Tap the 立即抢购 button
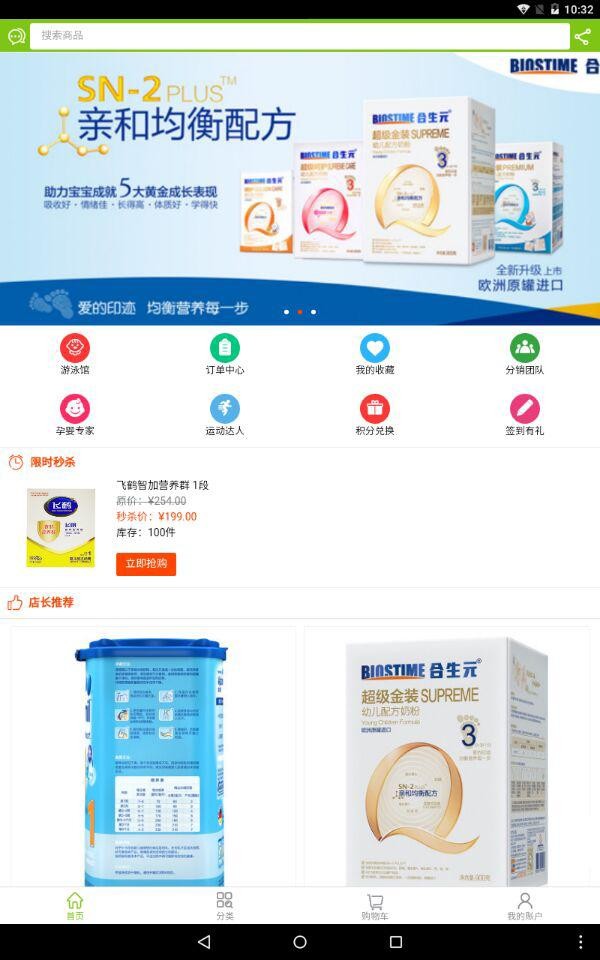This screenshot has height=960, width=600. pos(146,564)
